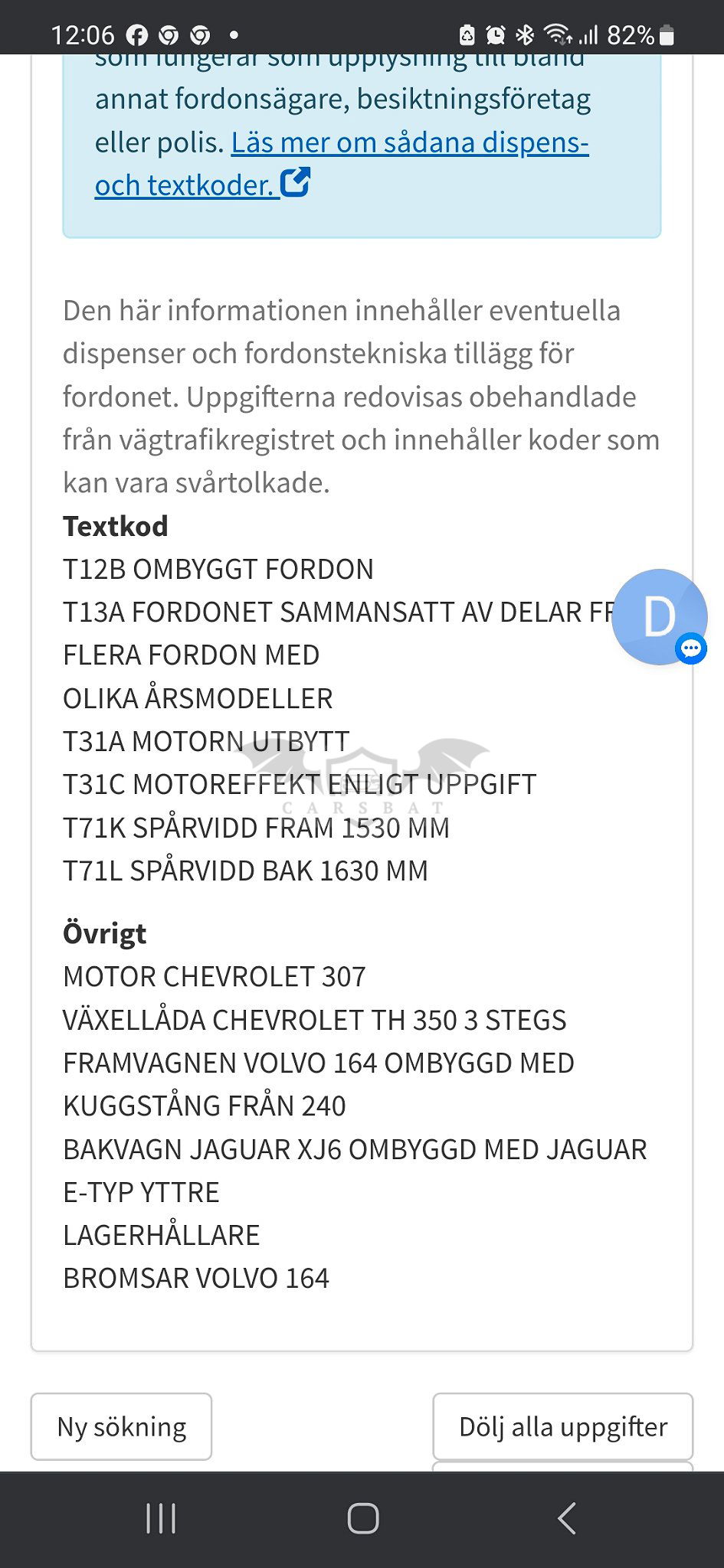Go back with the system back button
This screenshot has width=724, height=1568.
click(x=566, y=1518)
